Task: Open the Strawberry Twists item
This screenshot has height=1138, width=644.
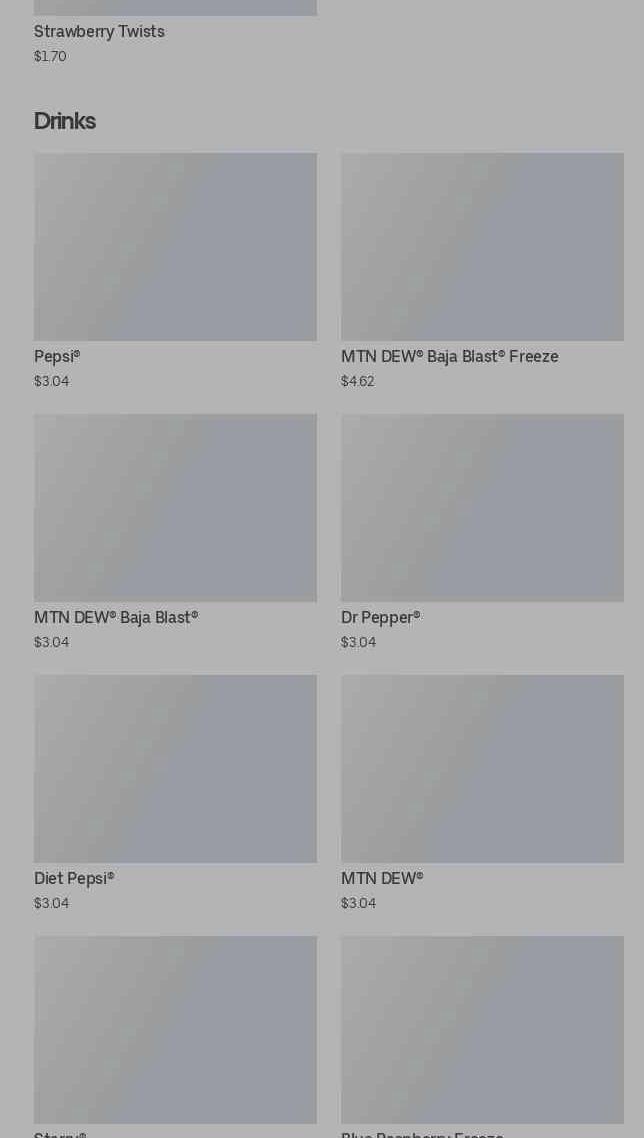Action: pos(99,32)
